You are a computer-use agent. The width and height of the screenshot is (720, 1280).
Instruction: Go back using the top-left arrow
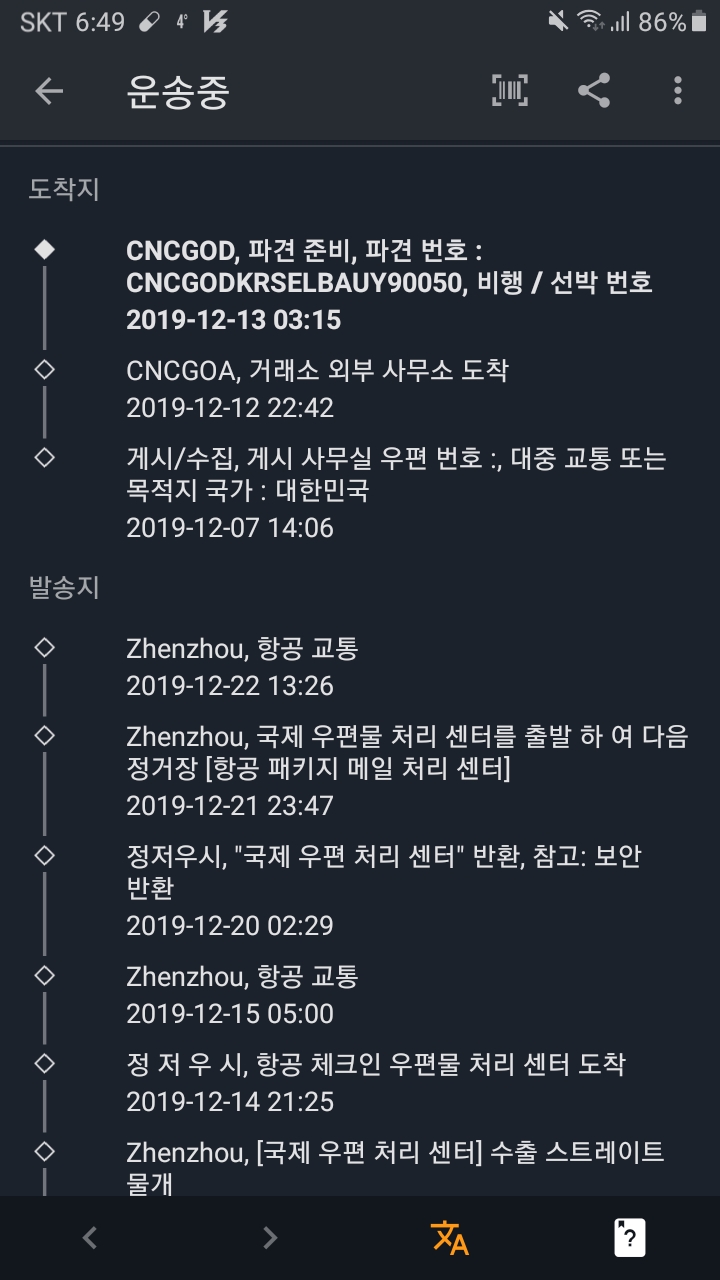pos(49,91)
